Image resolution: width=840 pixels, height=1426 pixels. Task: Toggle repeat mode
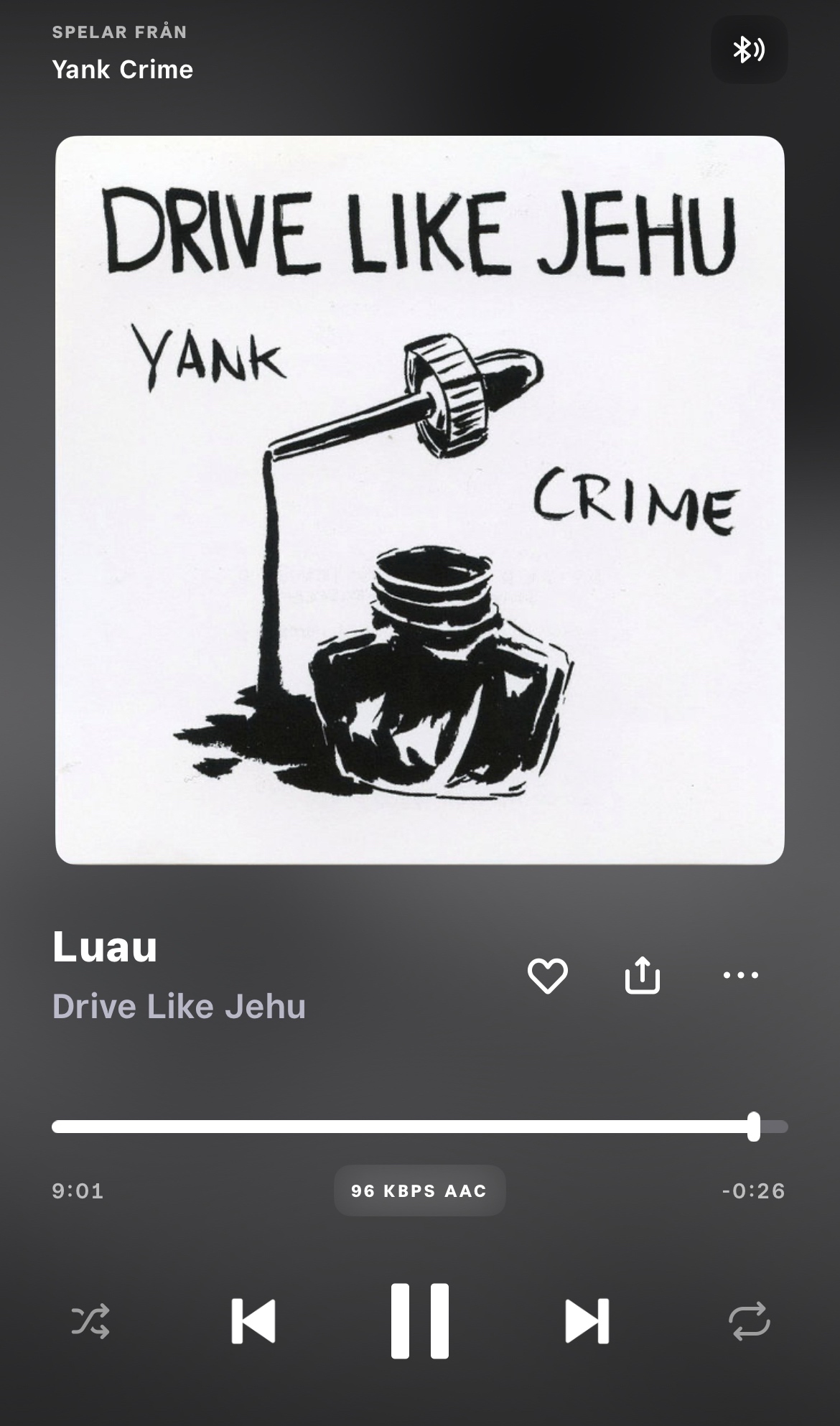pyautogui.click(x=749, y=1320)
